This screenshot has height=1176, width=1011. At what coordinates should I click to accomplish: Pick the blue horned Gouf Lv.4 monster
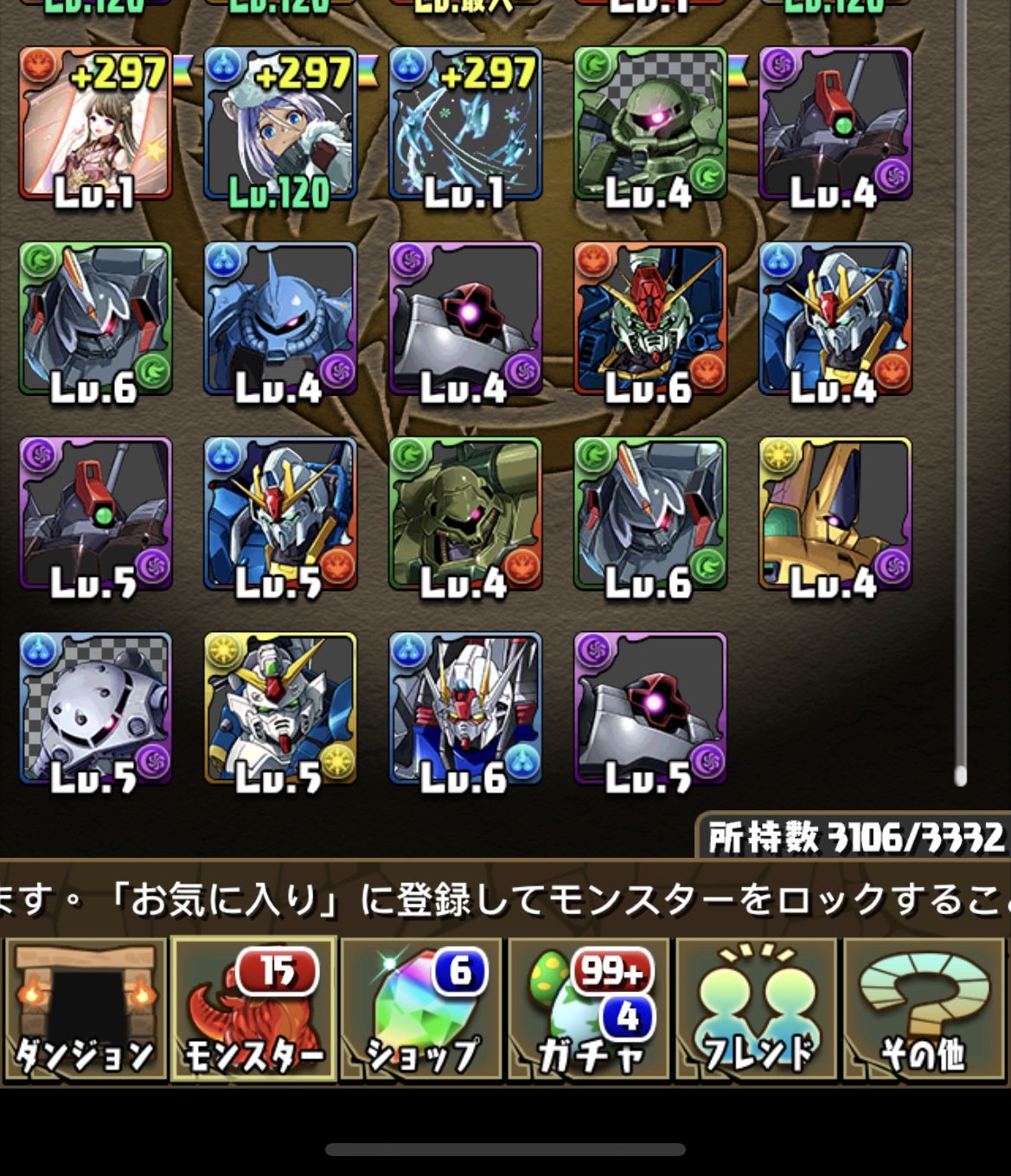[280, 318]
